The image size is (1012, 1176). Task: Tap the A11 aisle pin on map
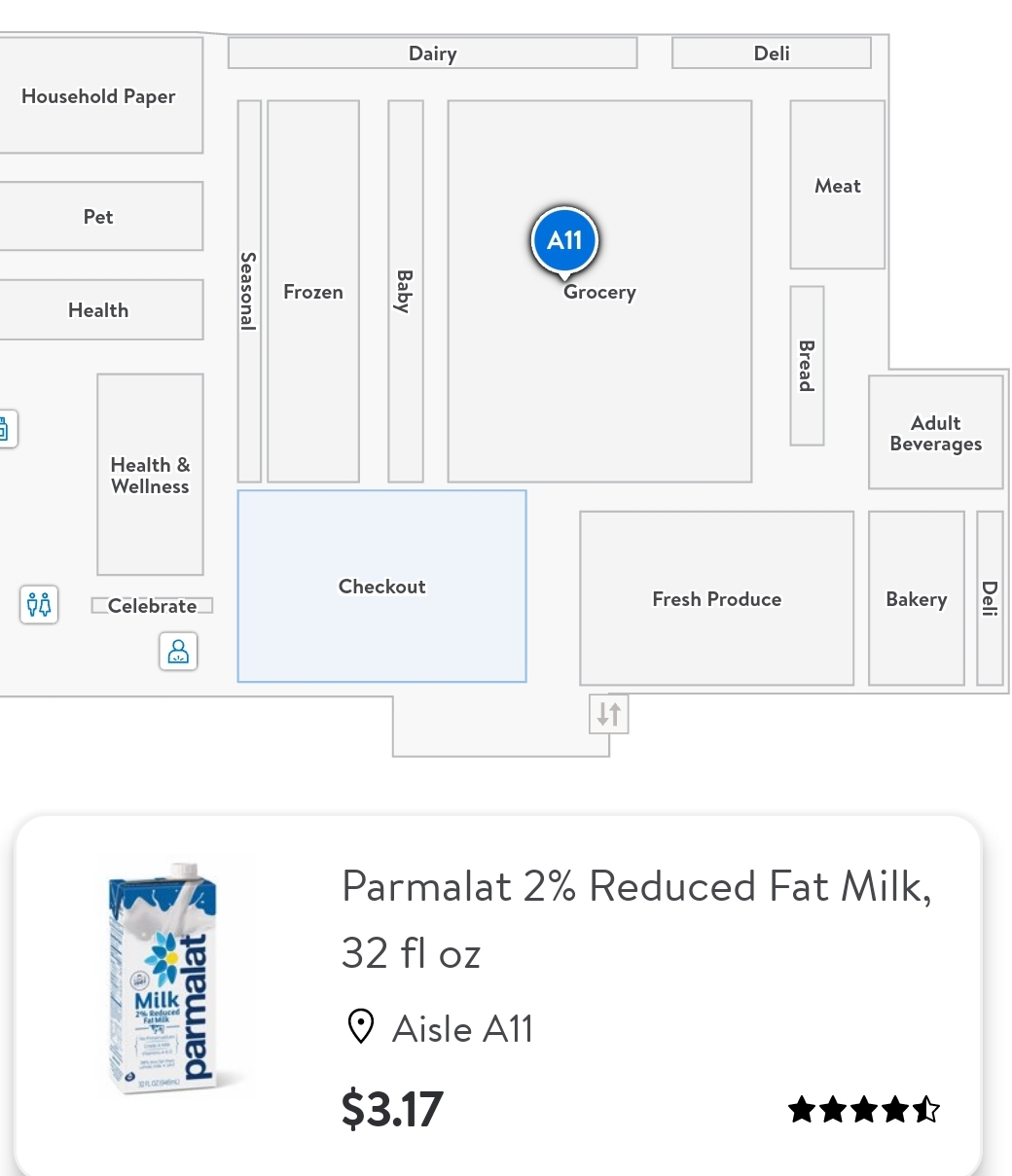564,240
